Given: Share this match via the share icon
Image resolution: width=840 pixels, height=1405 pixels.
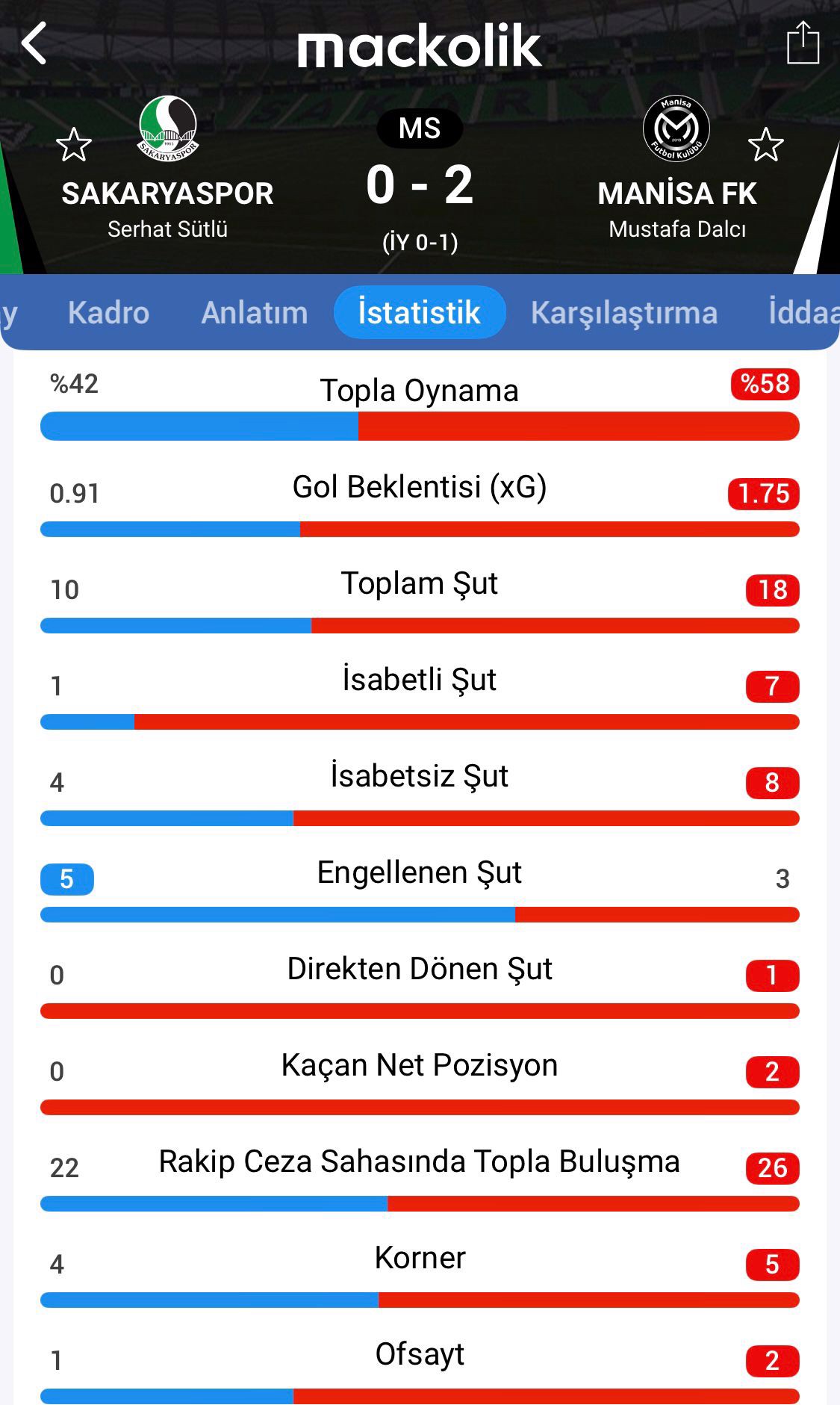Looking at the screenshot, I should coord(803,43).
